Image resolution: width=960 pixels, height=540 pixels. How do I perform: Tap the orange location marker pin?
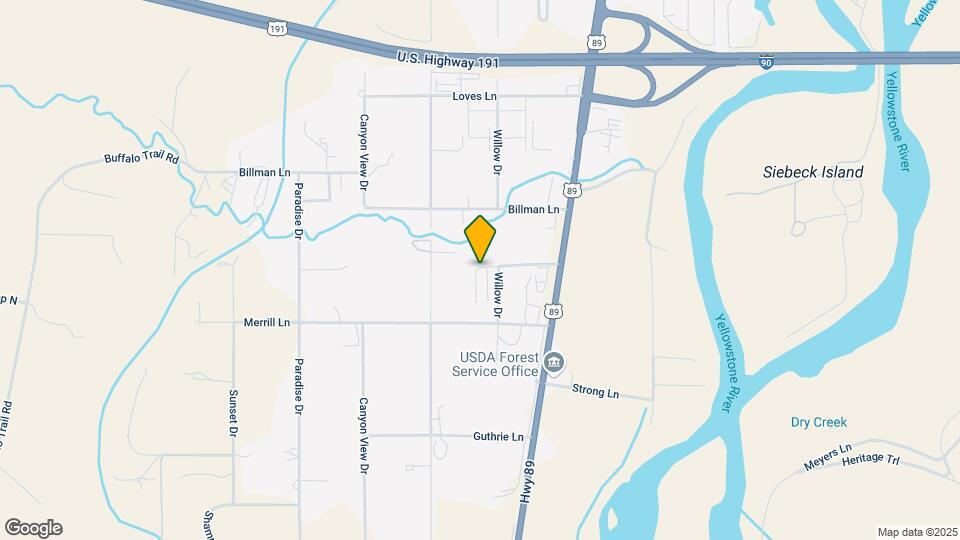[480, 239]
